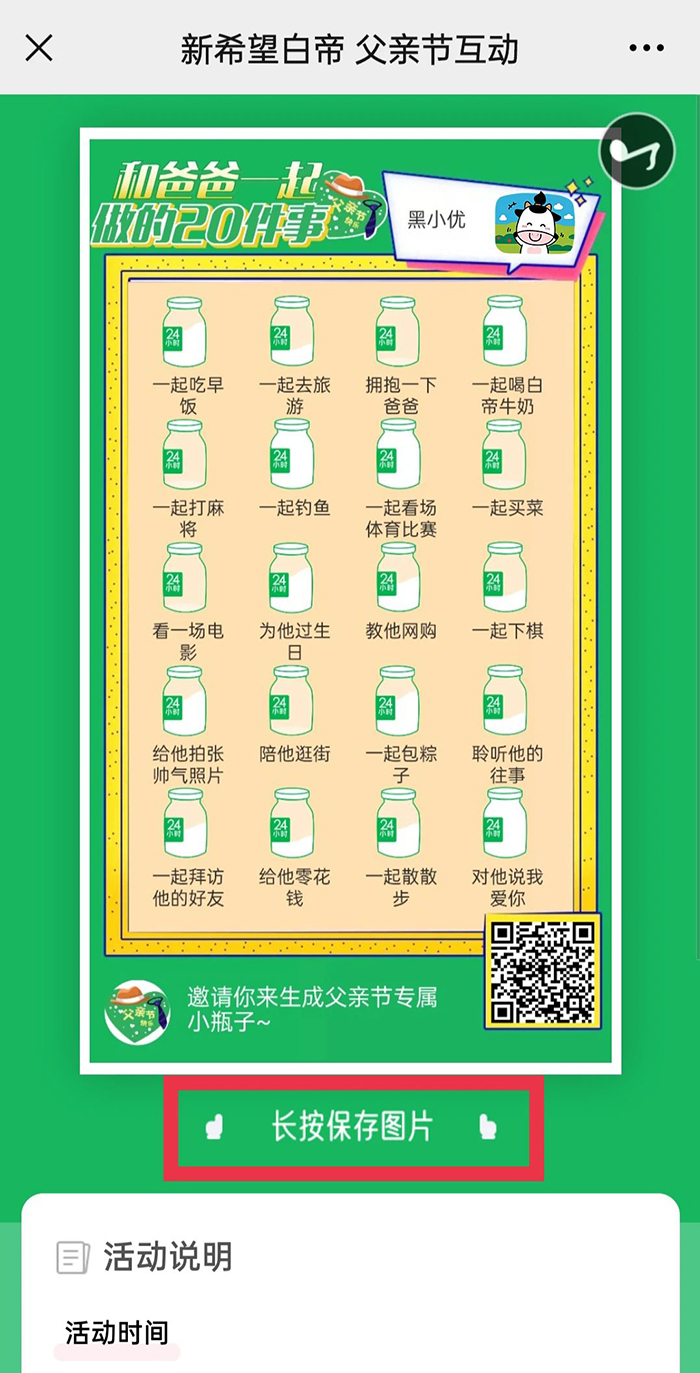Toggle the background music icon

(634, 151)
